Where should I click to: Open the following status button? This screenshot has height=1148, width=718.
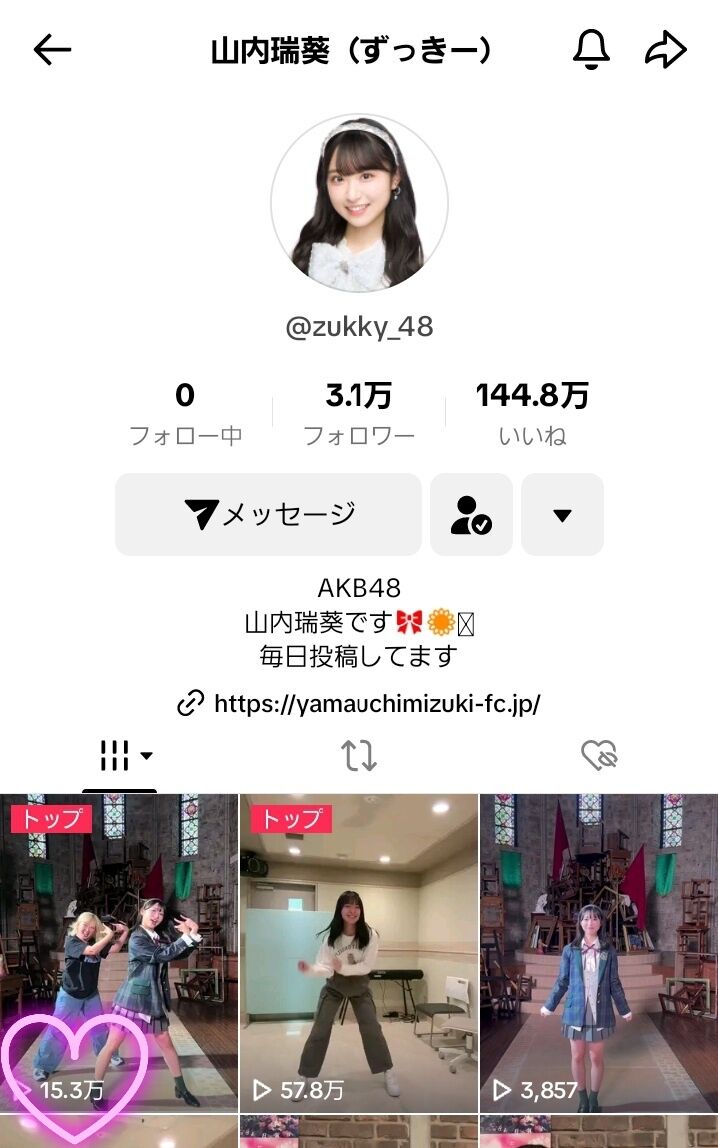click(x=471, y=514)
